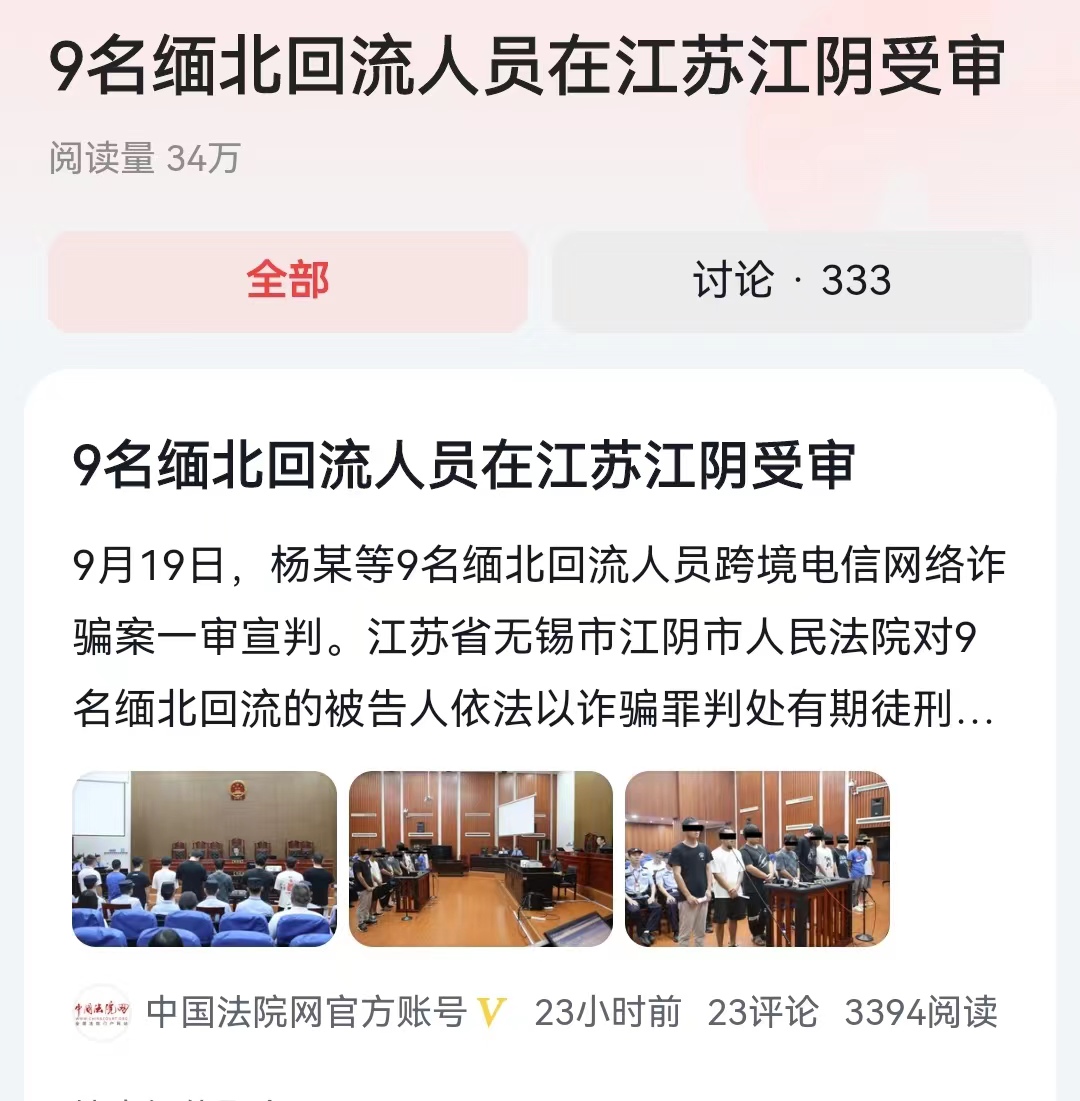
Task: Open the third thumbnail of standing defendants
Action: click(x=757, y=858)
